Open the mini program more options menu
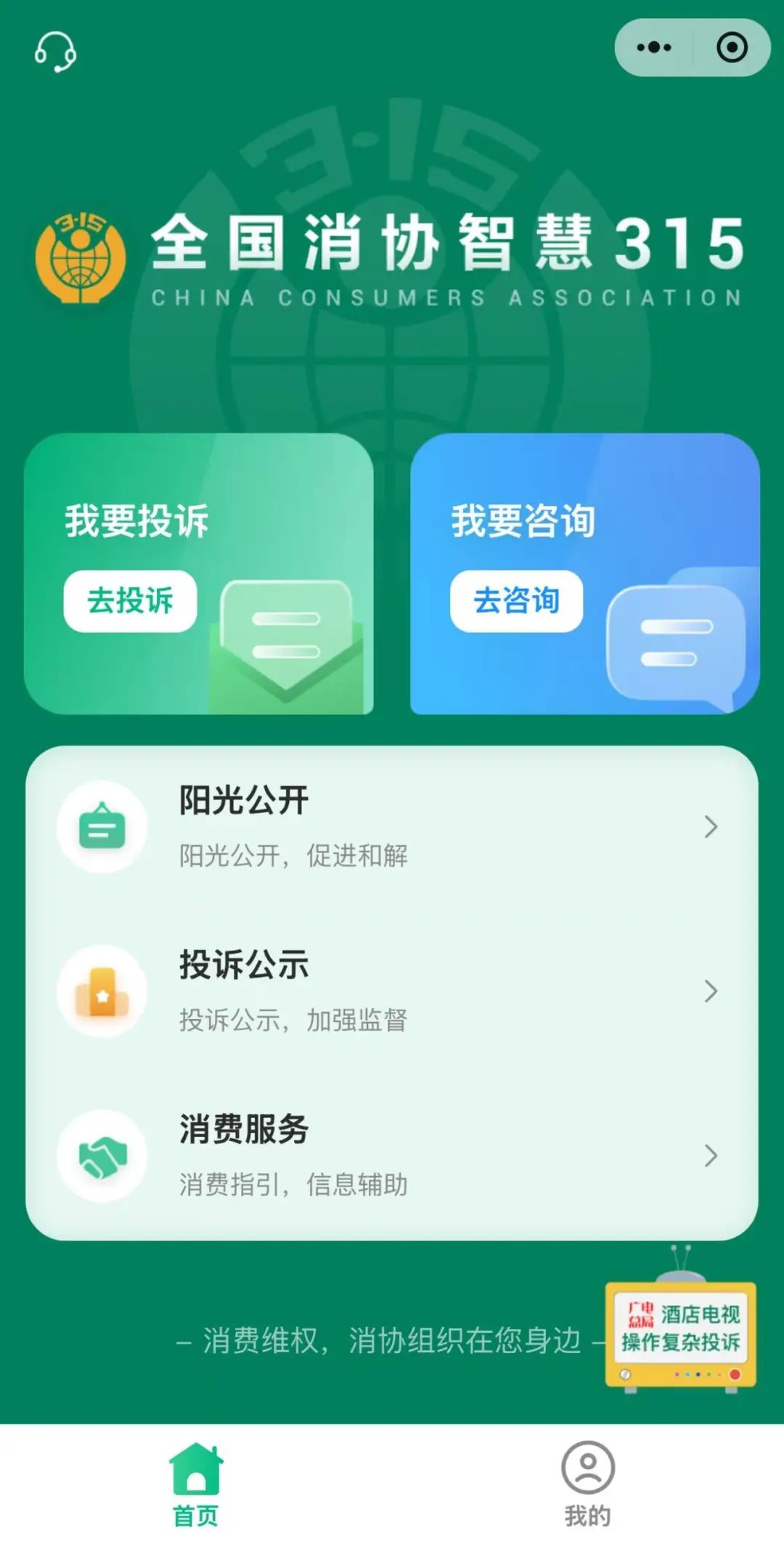Image resolution: width=784 pixels, height=1568 pixels. coord(654,48)
